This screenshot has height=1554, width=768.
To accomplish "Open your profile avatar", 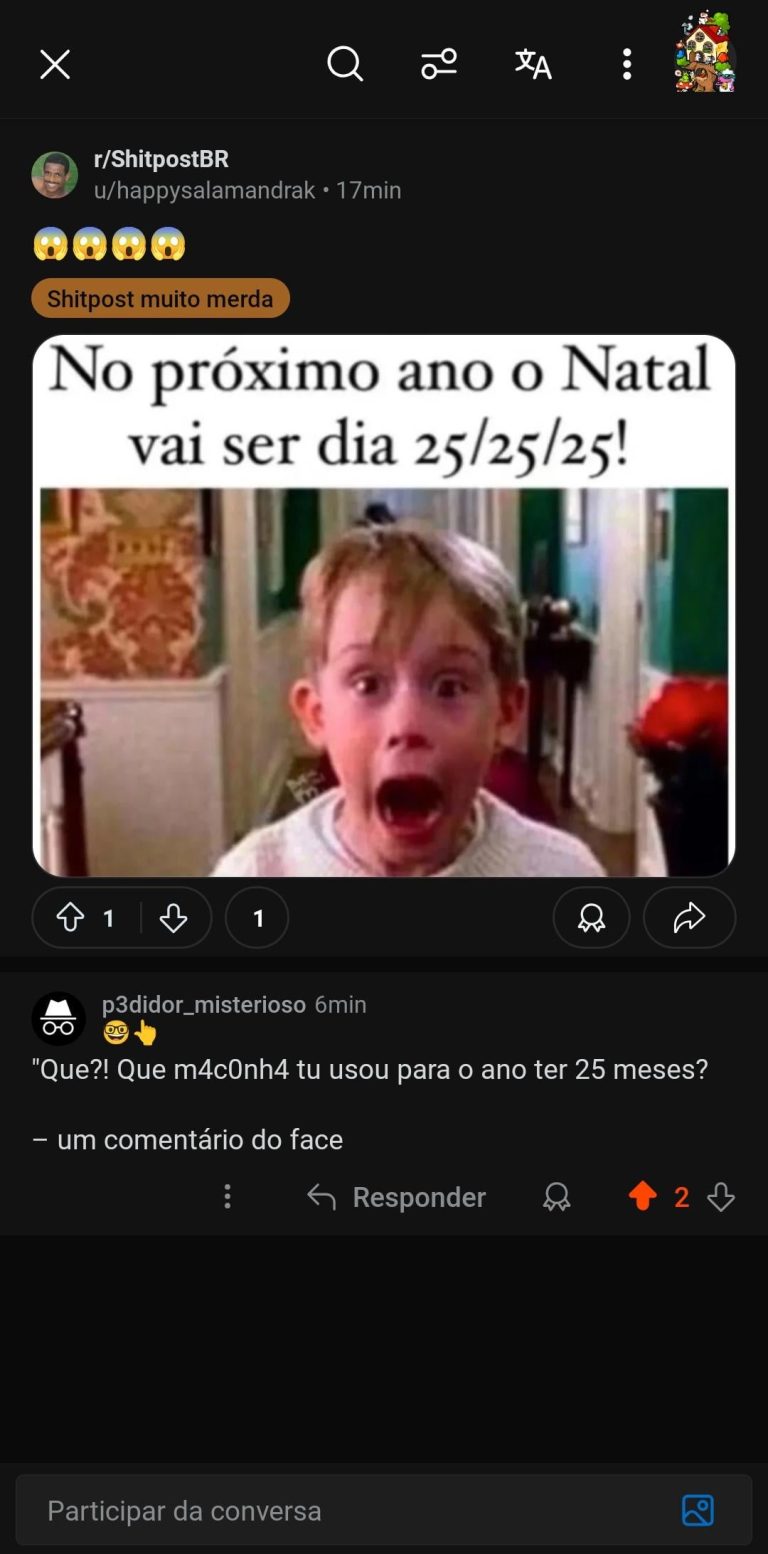I will [705, 55].
